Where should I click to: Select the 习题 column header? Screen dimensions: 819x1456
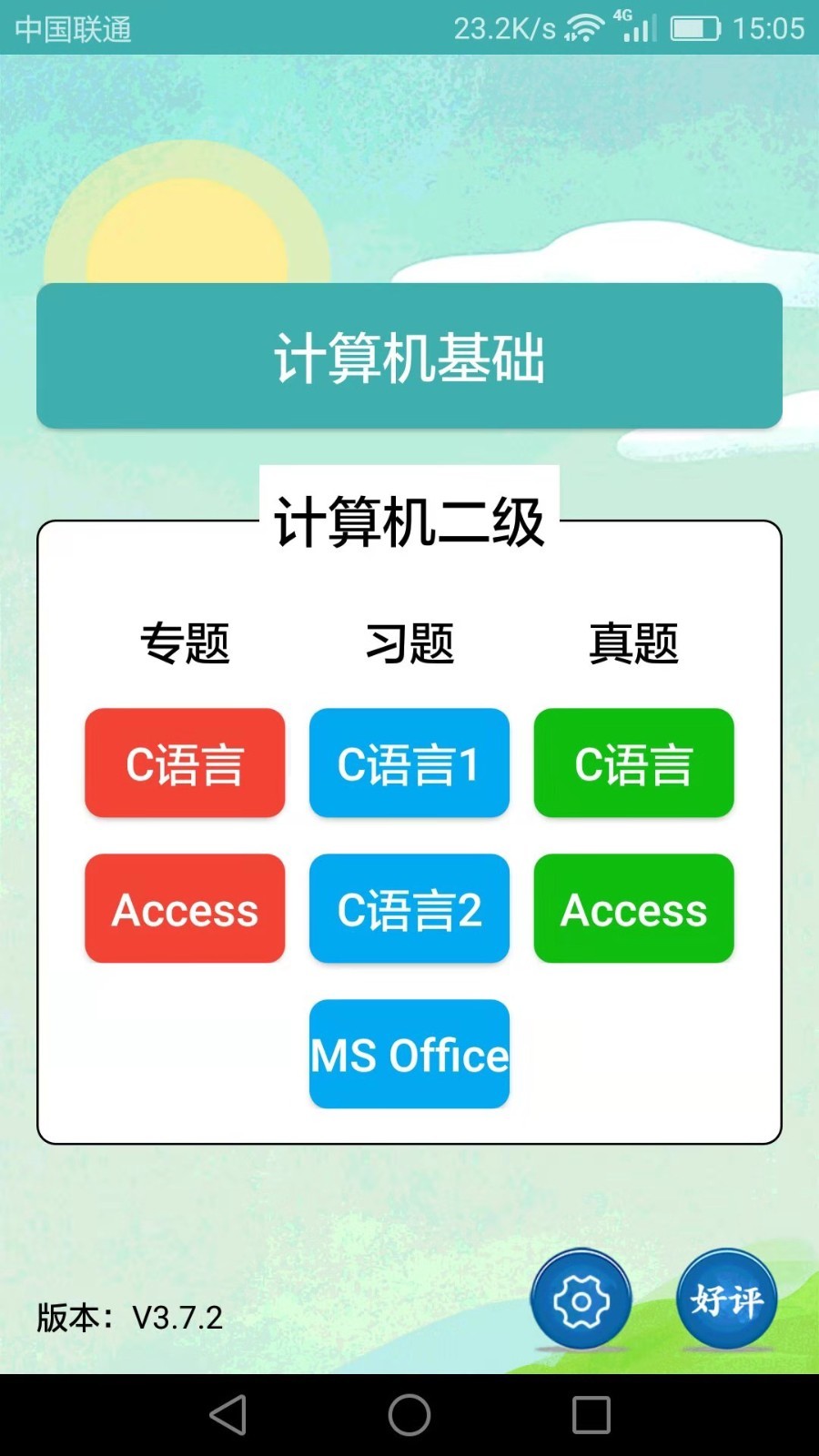point(409,643)
